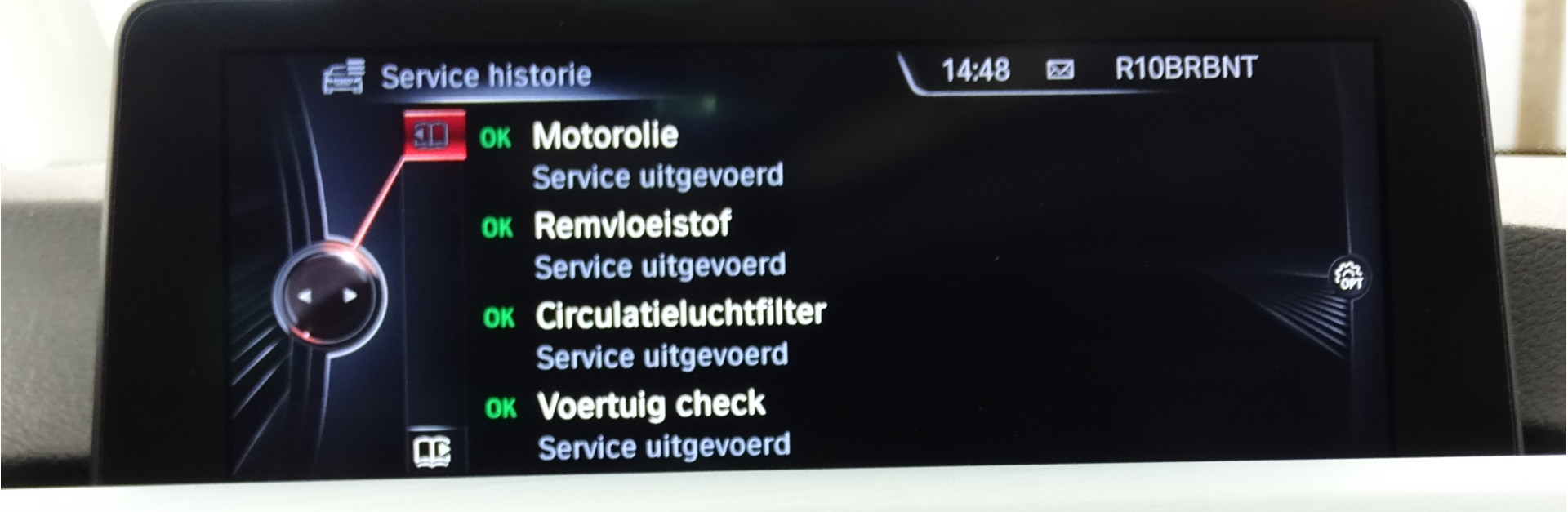Viewport: 1568px width, 512px height.
Task: Open the book icon below the list
Action: (x=432, y=450)
